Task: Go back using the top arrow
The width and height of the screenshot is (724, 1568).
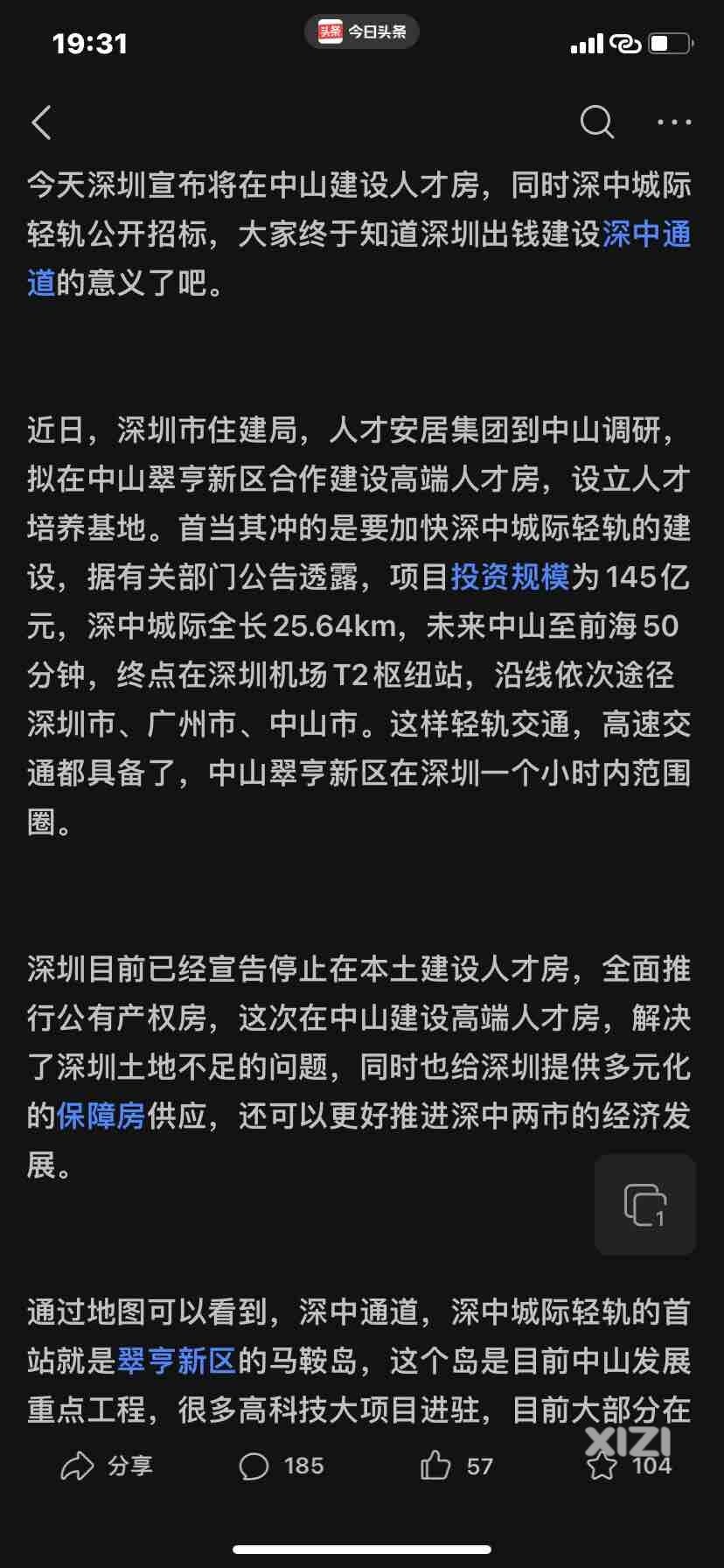Action: click(x=42, y=122)
